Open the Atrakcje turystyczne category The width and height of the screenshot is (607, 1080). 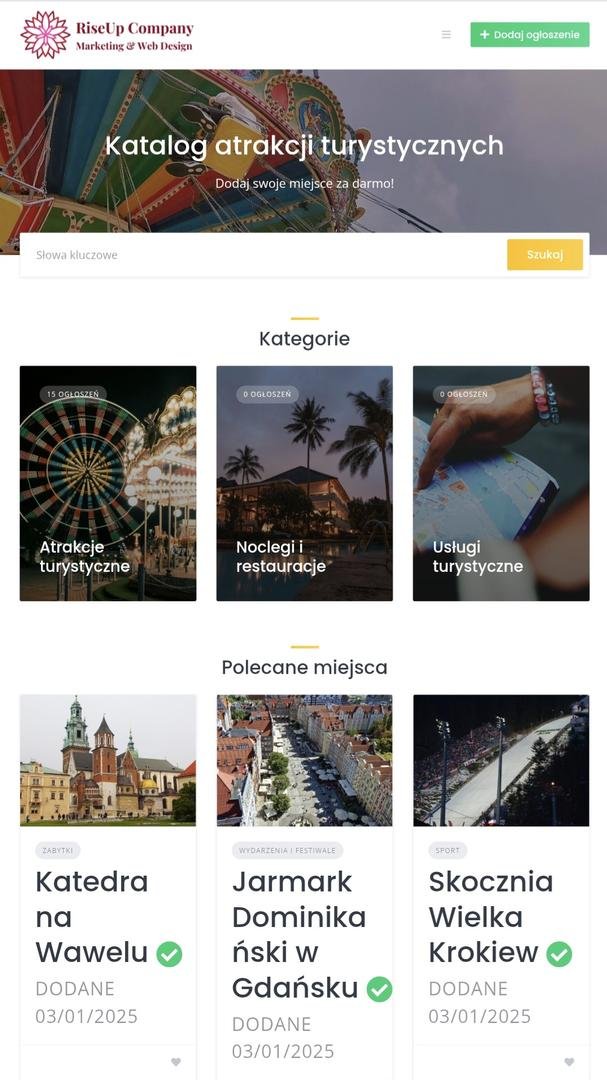click(x=108, y=484)
